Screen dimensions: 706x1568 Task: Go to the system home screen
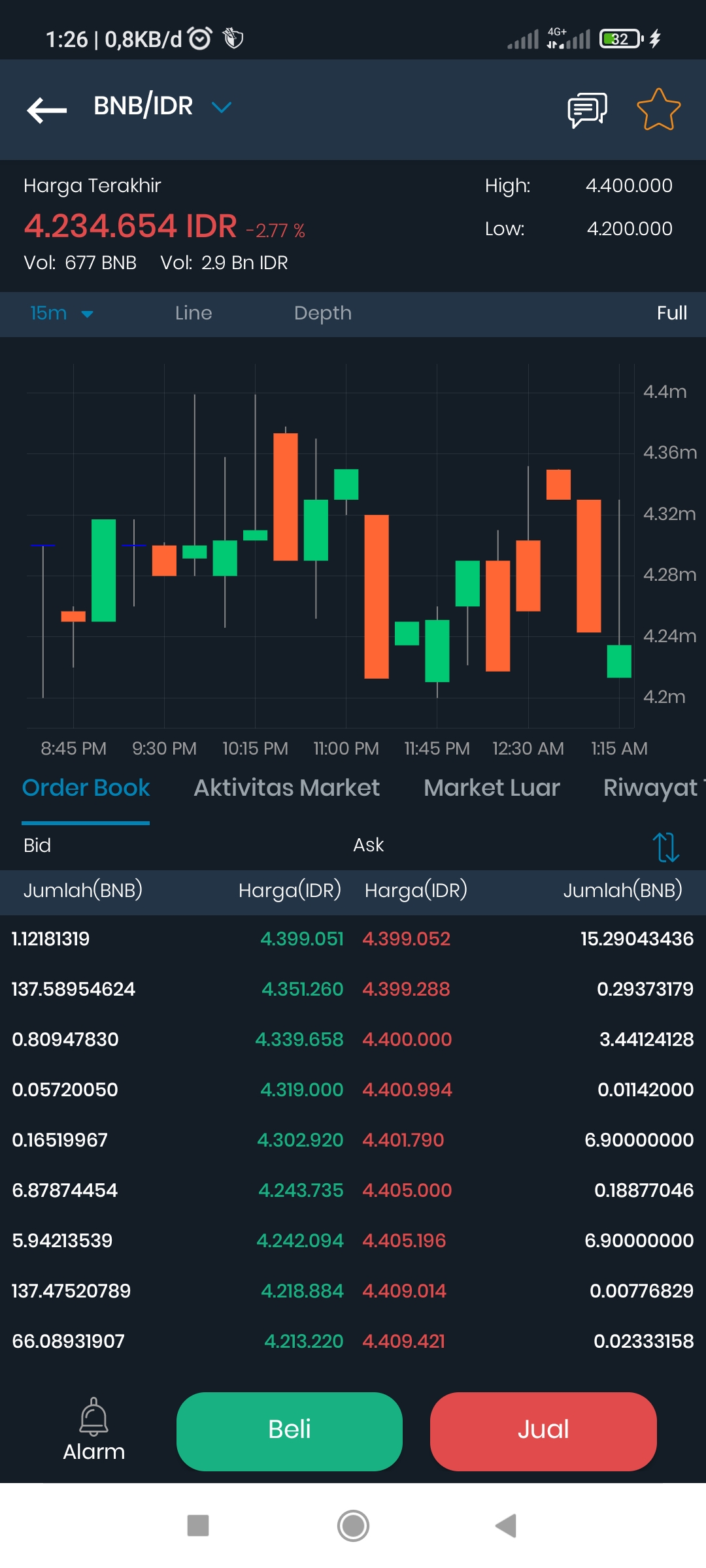tap(353, 1526)
